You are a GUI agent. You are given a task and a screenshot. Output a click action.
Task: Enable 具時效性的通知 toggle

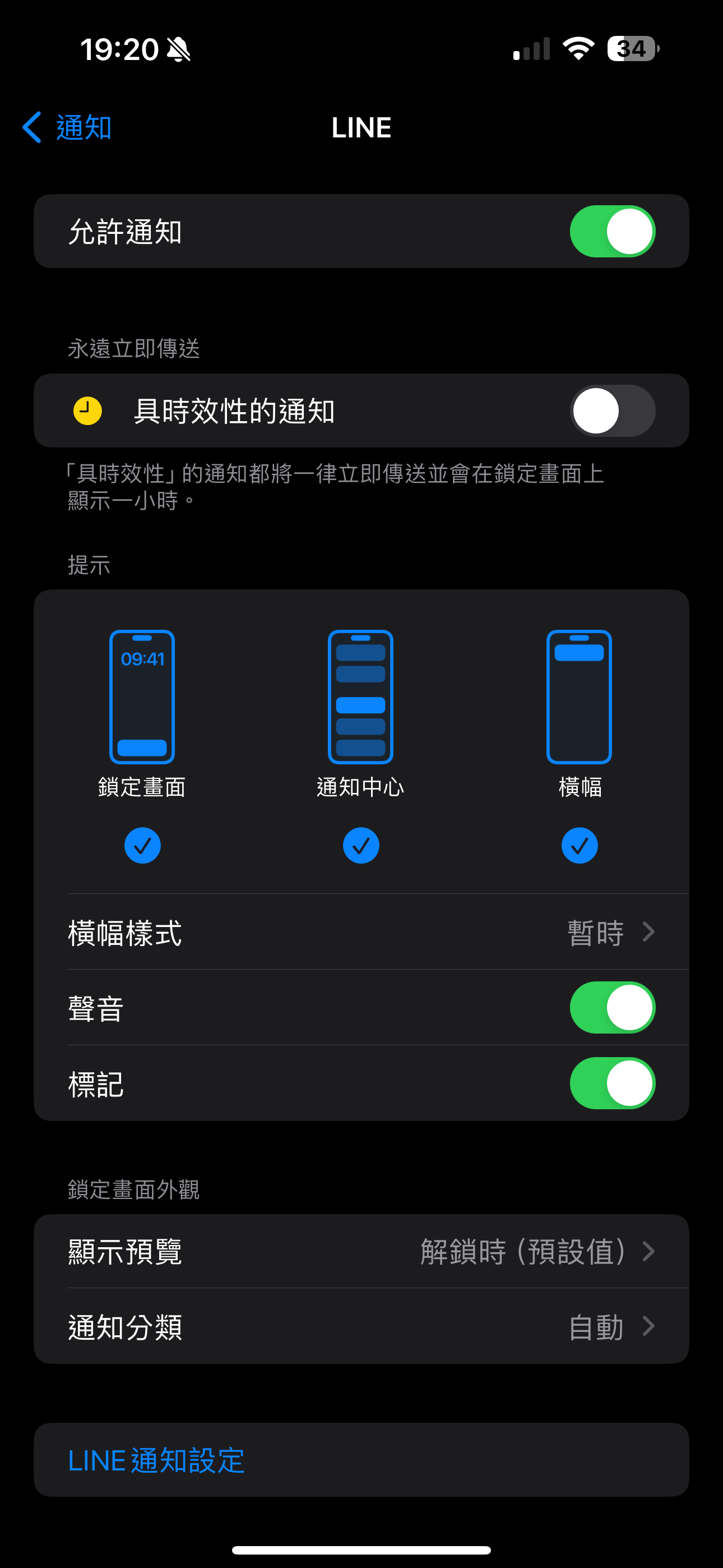click(612, 411)
